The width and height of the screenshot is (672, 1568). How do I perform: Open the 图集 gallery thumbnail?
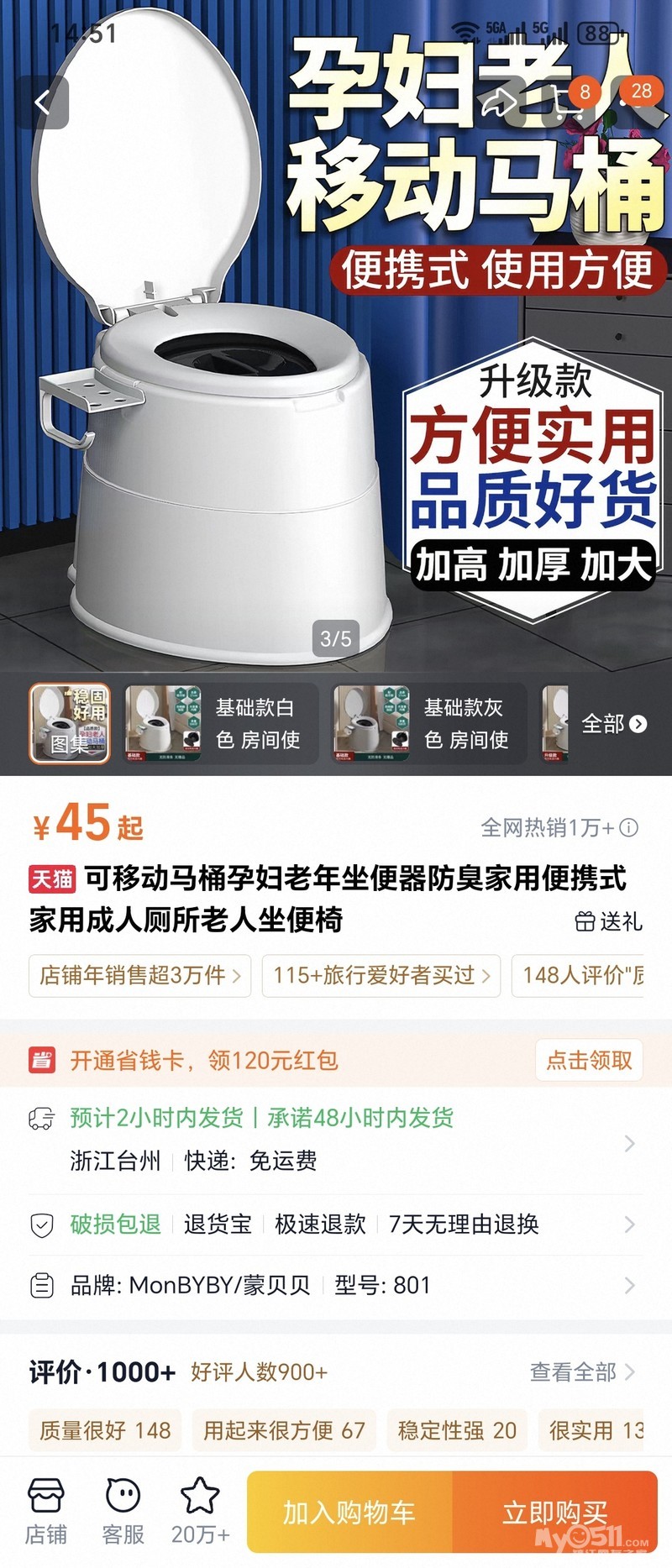point(70,723)
